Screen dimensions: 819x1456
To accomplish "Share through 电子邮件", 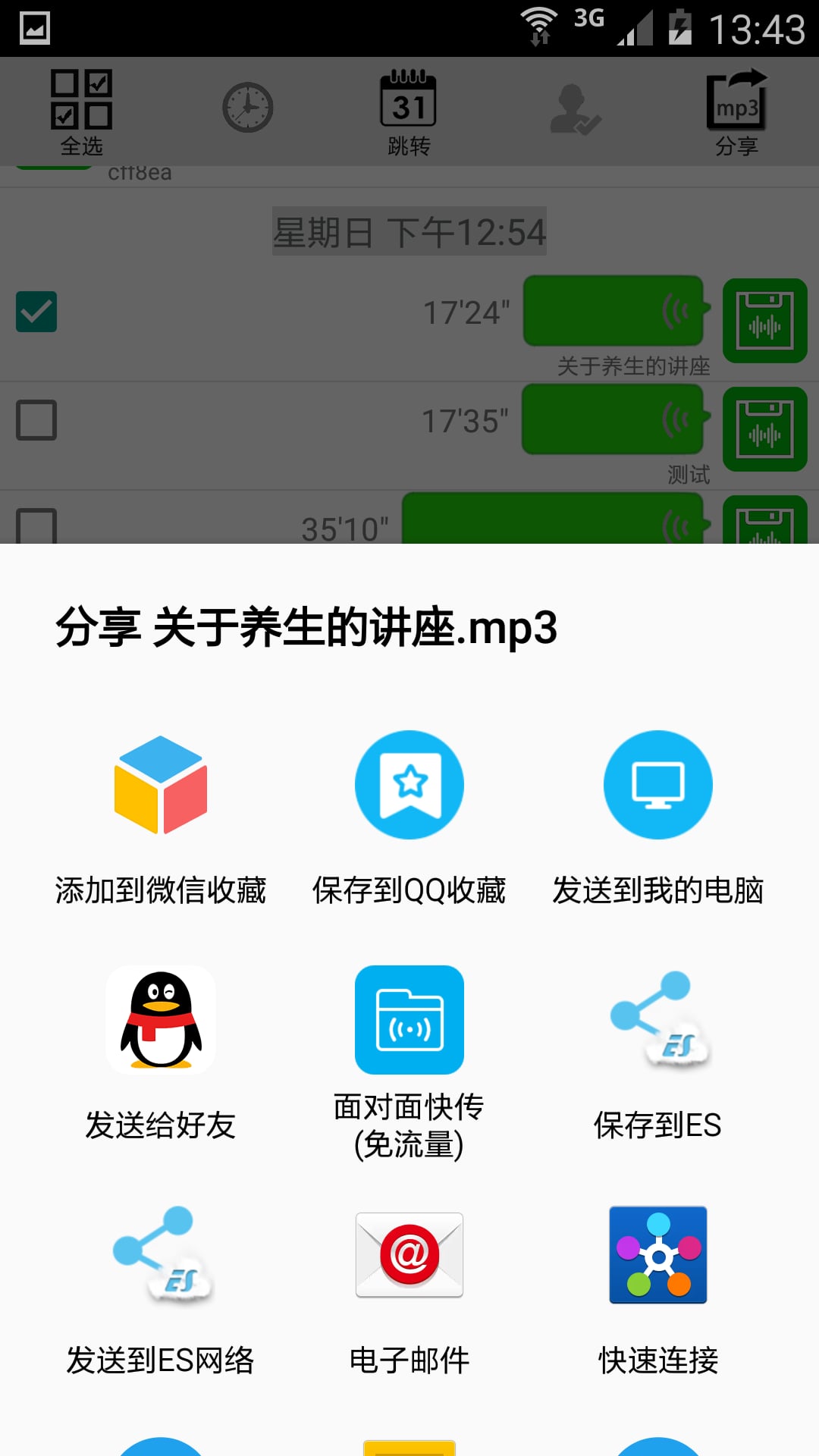I will [x=409, y=1290].
